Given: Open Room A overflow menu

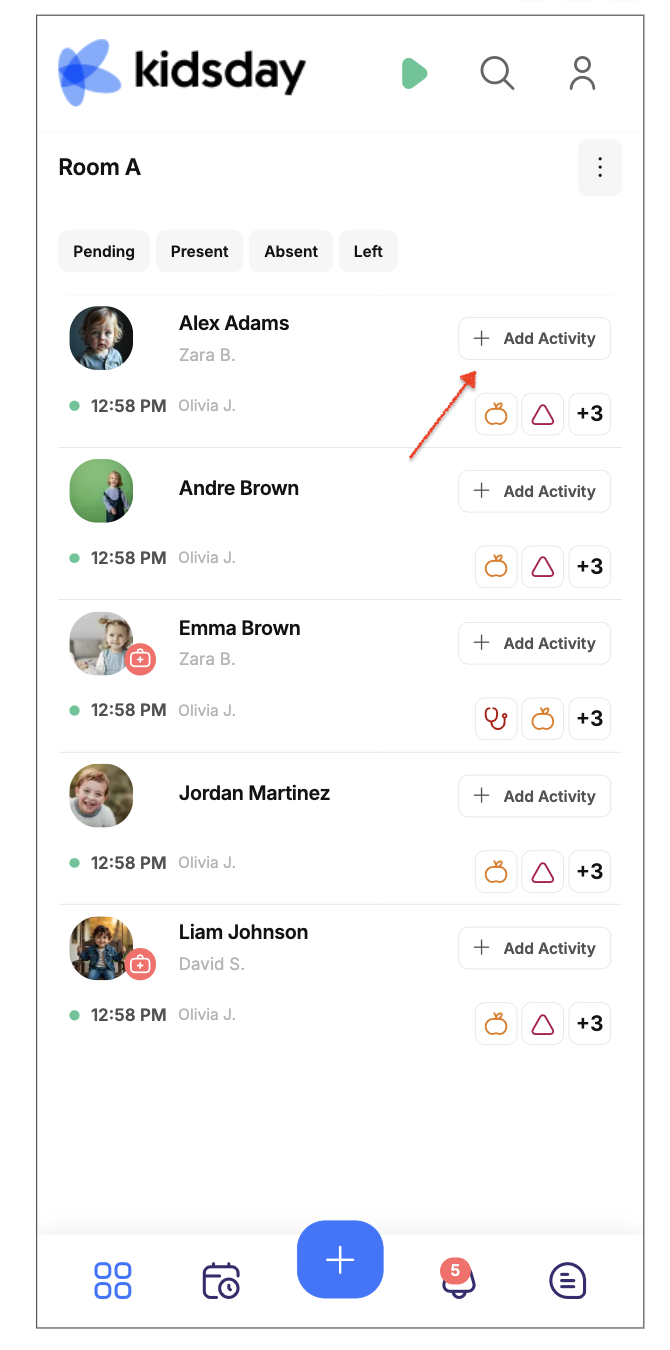Looking at the screenshot, I should coord(600,167).
